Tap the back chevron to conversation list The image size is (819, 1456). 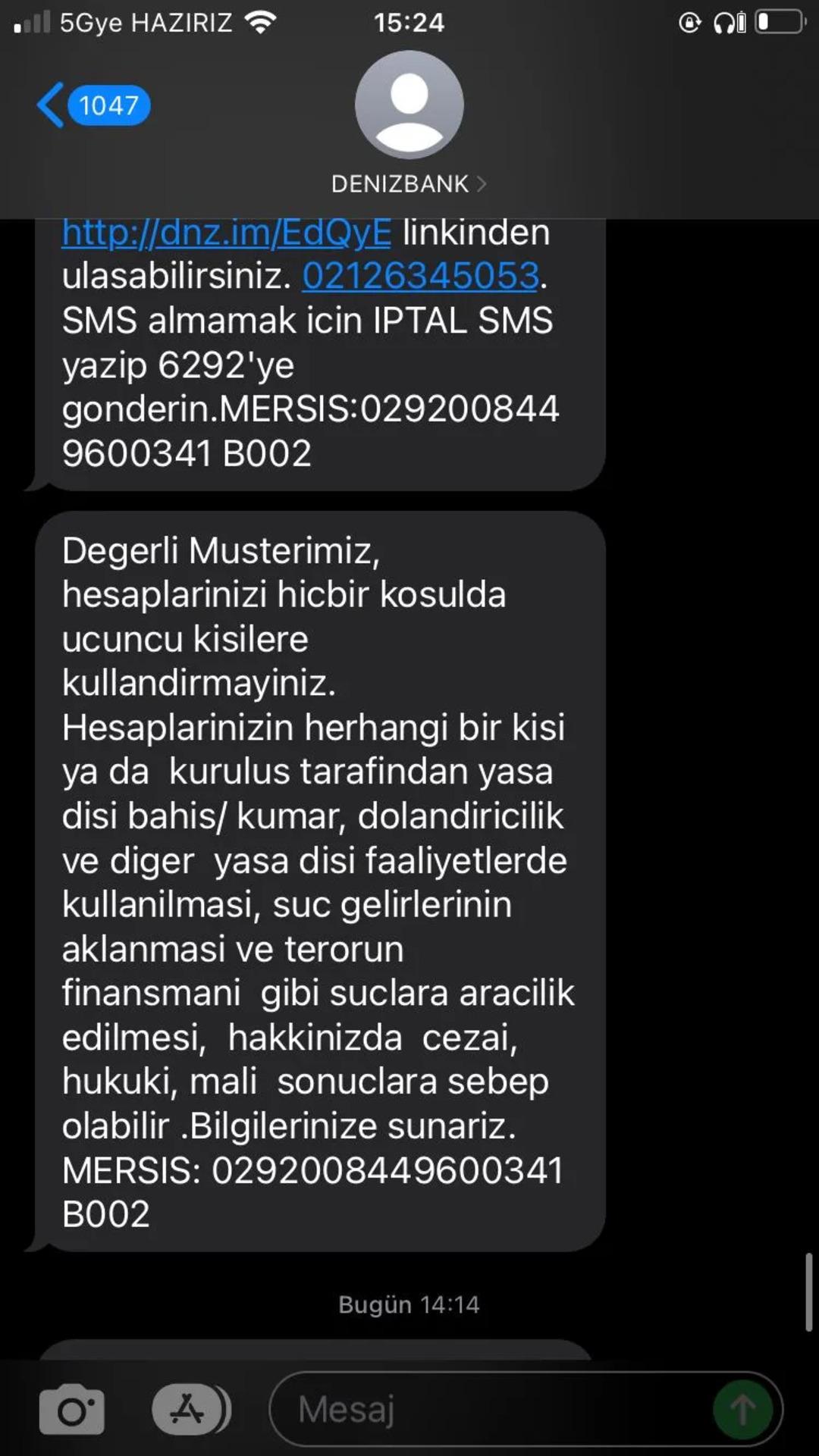[x=50, y=105]
